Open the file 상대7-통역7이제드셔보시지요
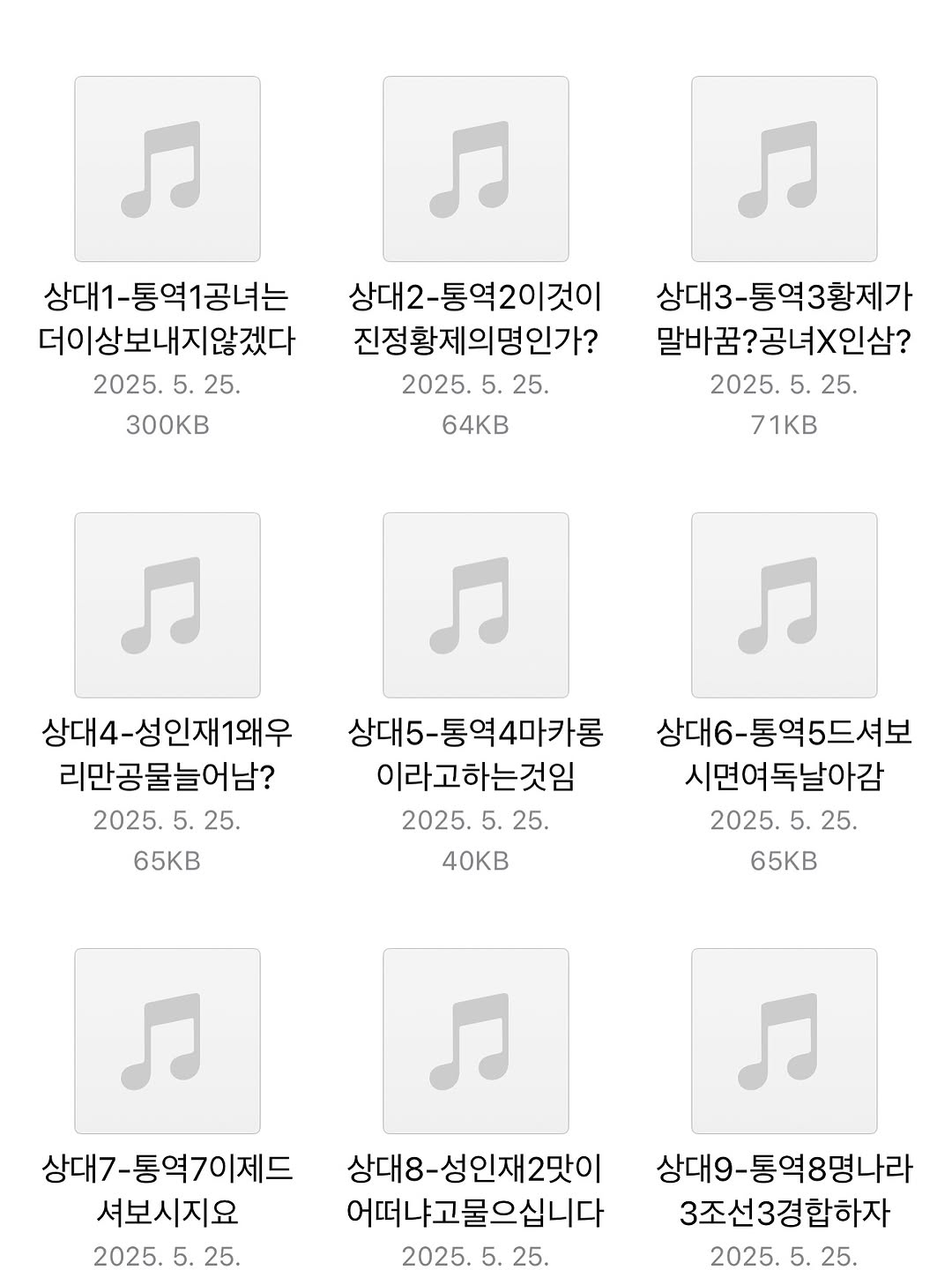The height and width of the screenshot is (1270, 952). [167, 1041]
